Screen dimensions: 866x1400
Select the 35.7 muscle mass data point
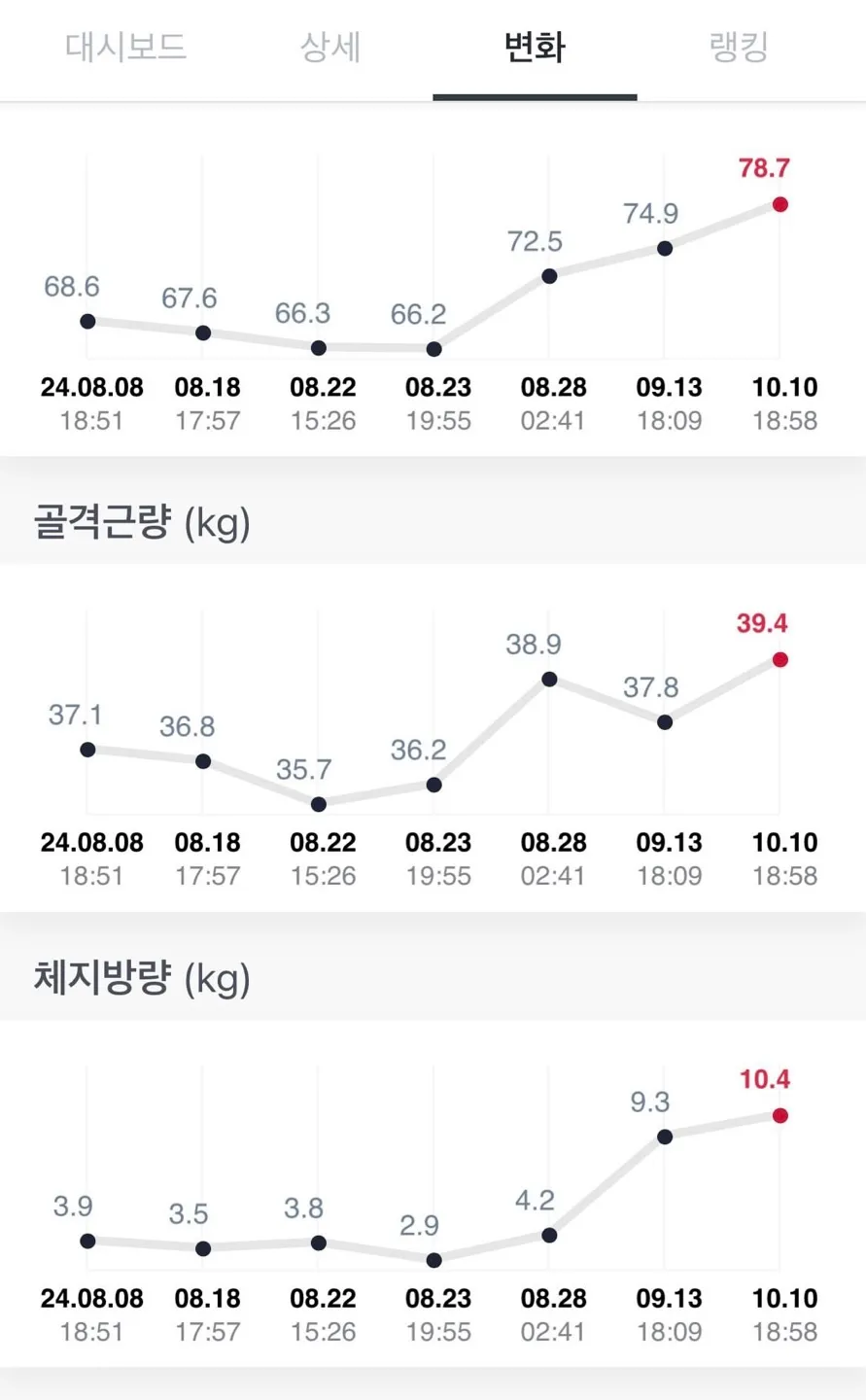(318, 803)
